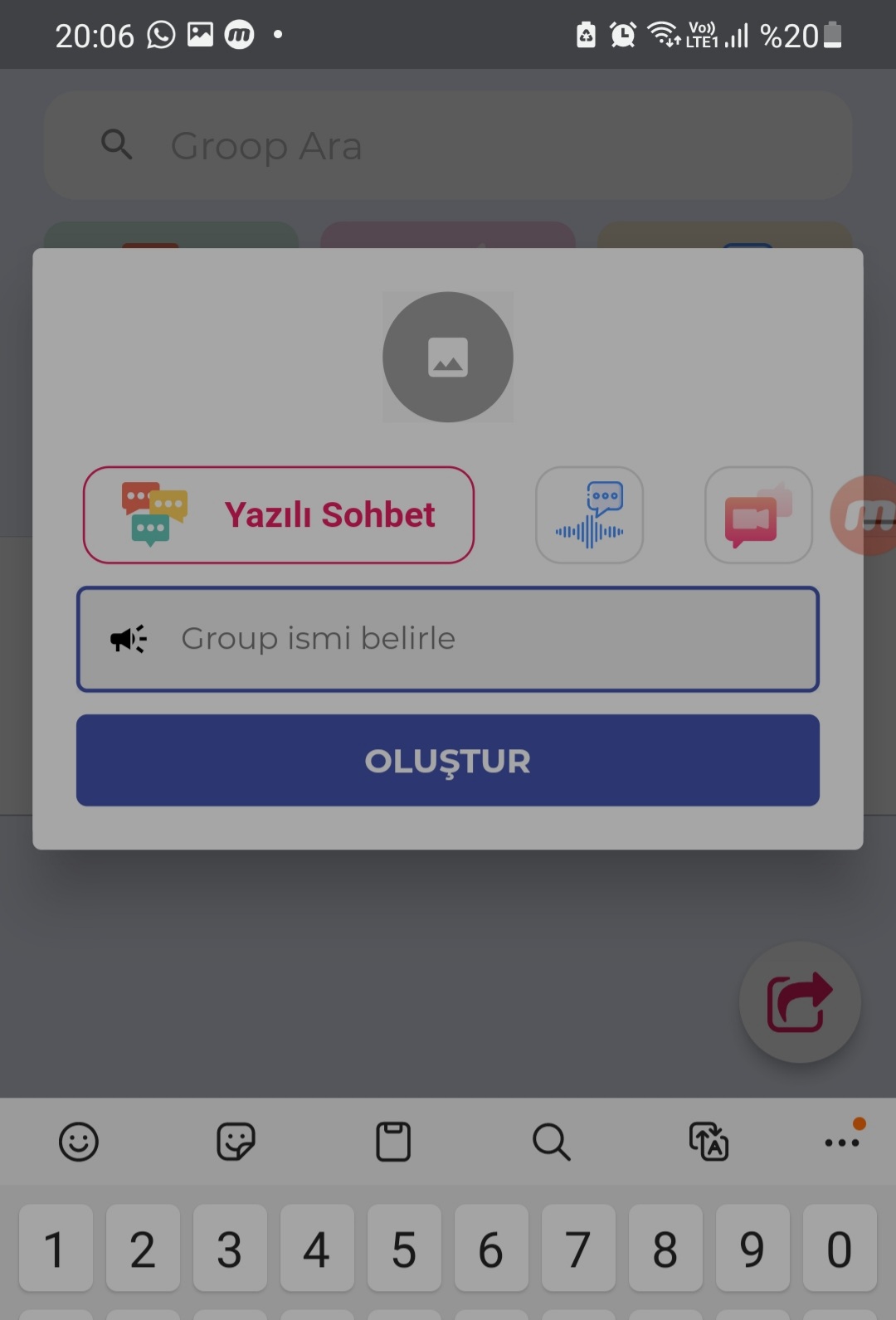896x1320 pixels.
Task: Tap the keyboard search icon
Action: pyautogui.click(x=551, y=1142)
